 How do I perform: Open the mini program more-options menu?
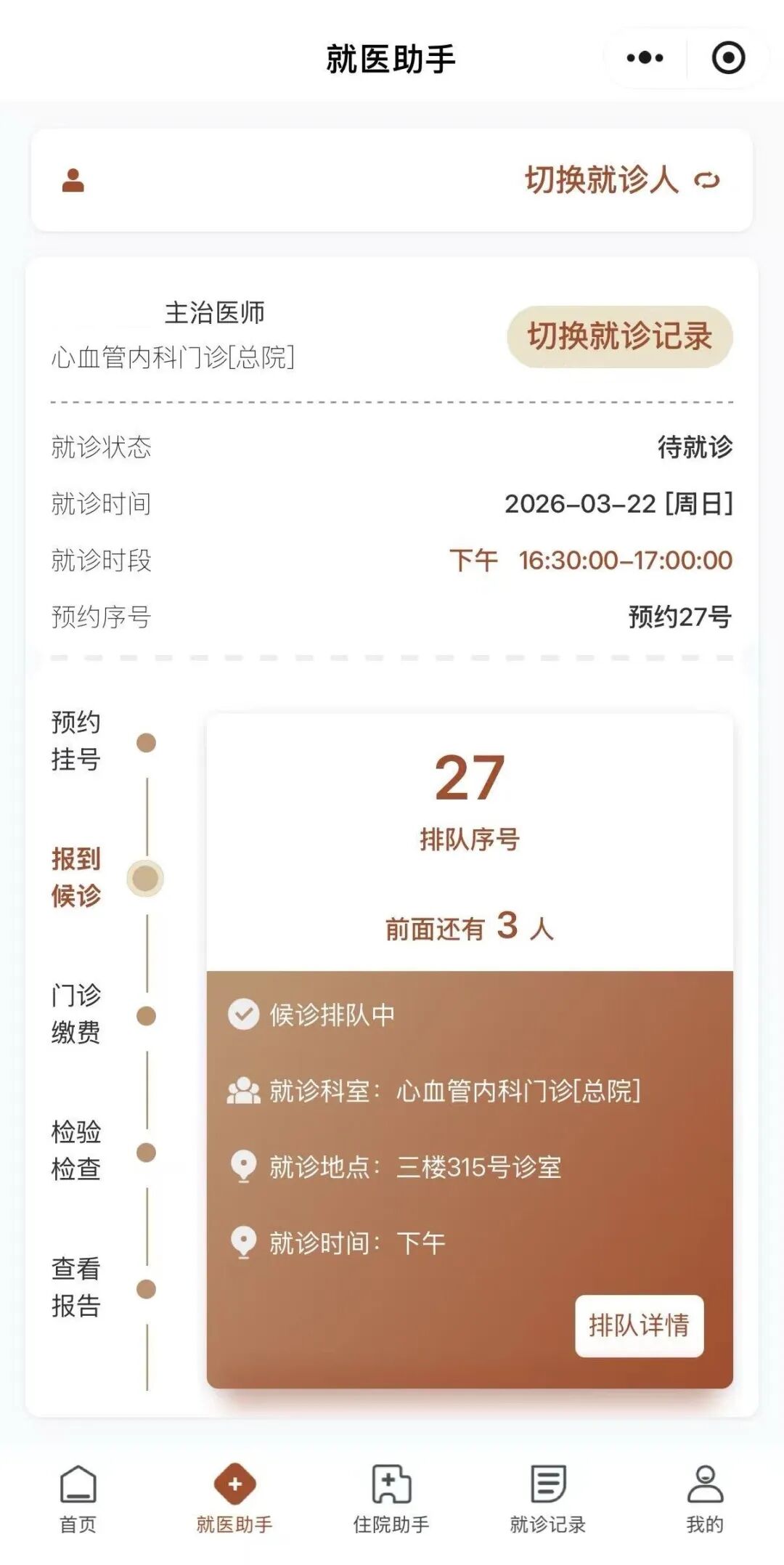click(645, 58)
